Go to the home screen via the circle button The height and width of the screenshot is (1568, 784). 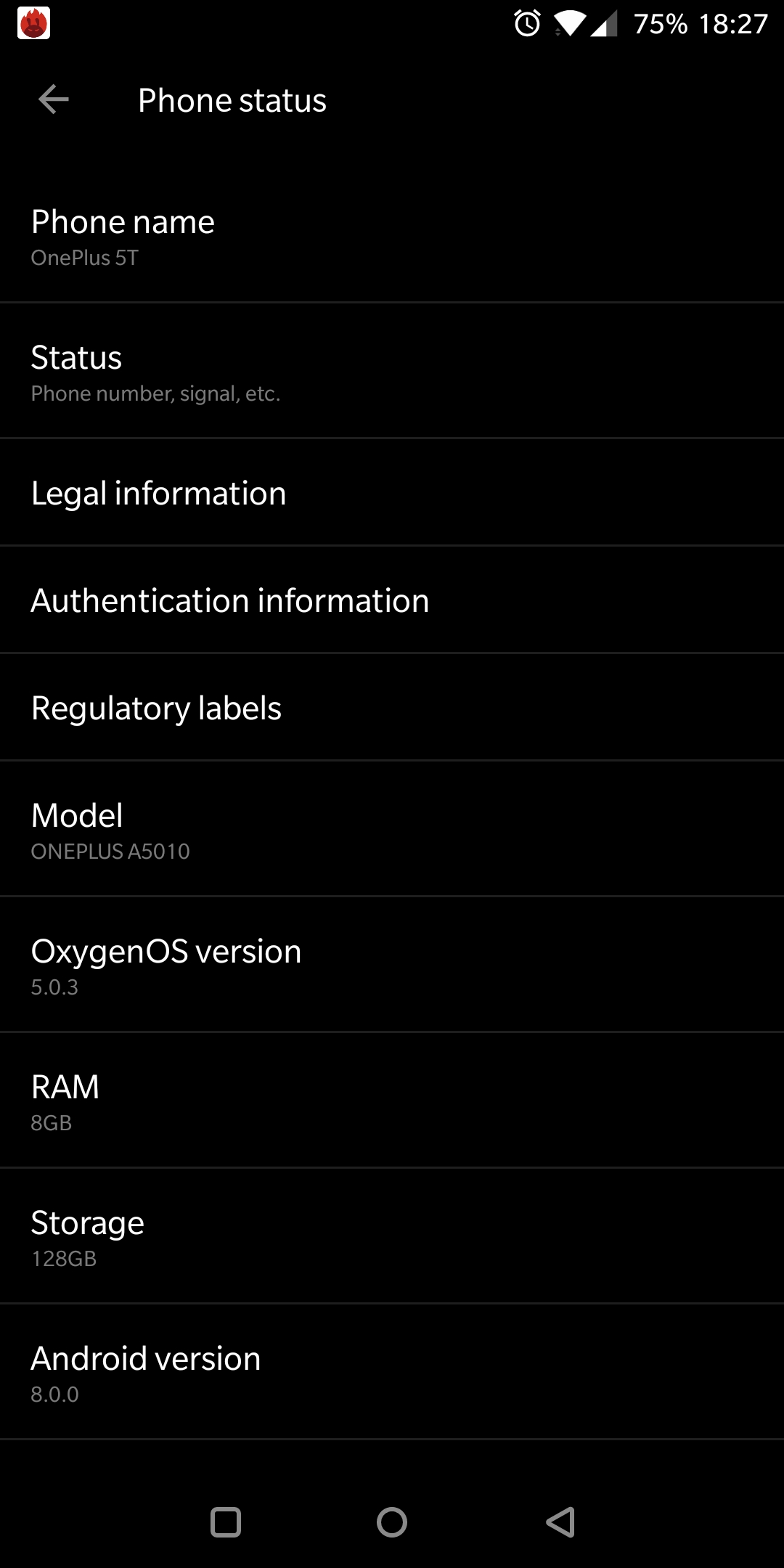coord(392,1522)
